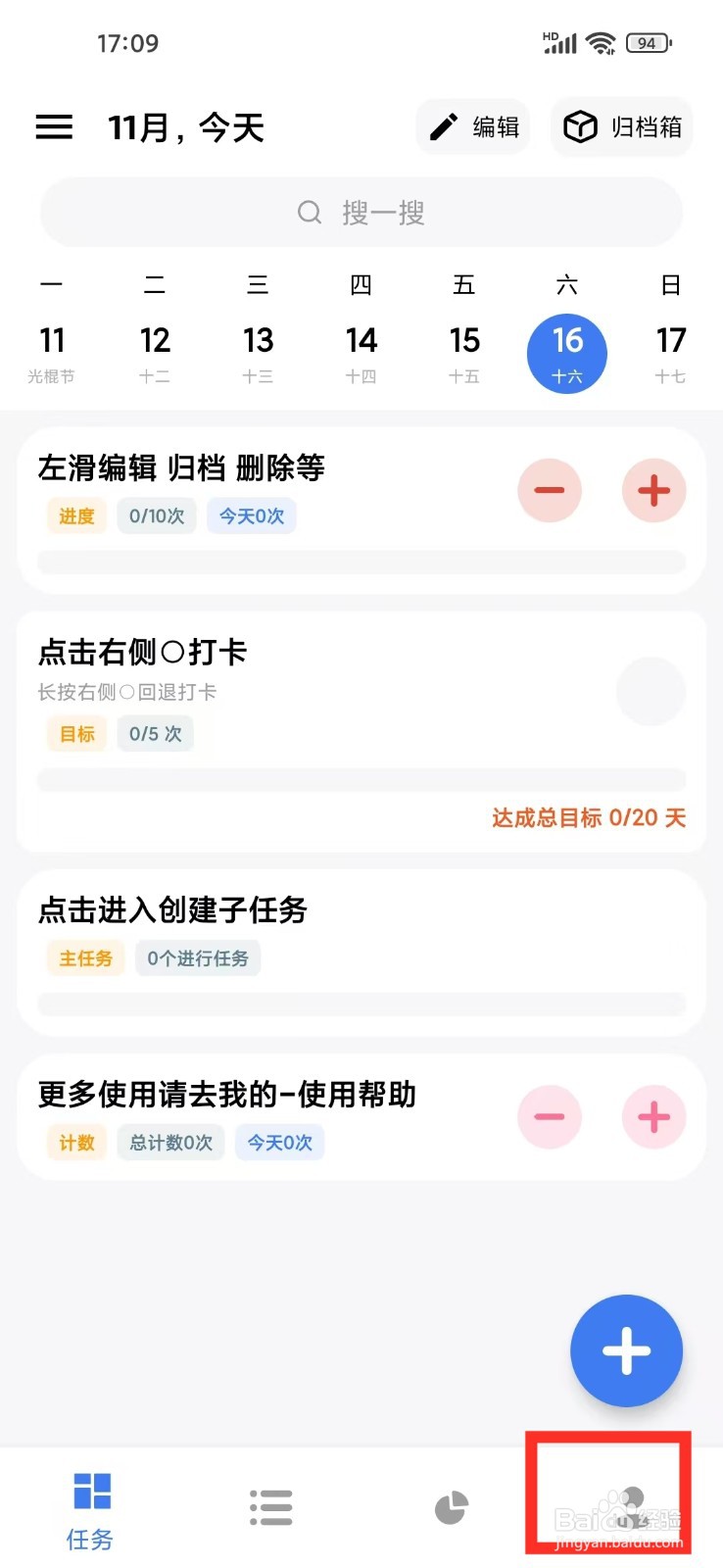
Task: Tap plus on 更多使用请去我的-使用帮助 task
Action: pyautogui.click(x=653, y=1116)
